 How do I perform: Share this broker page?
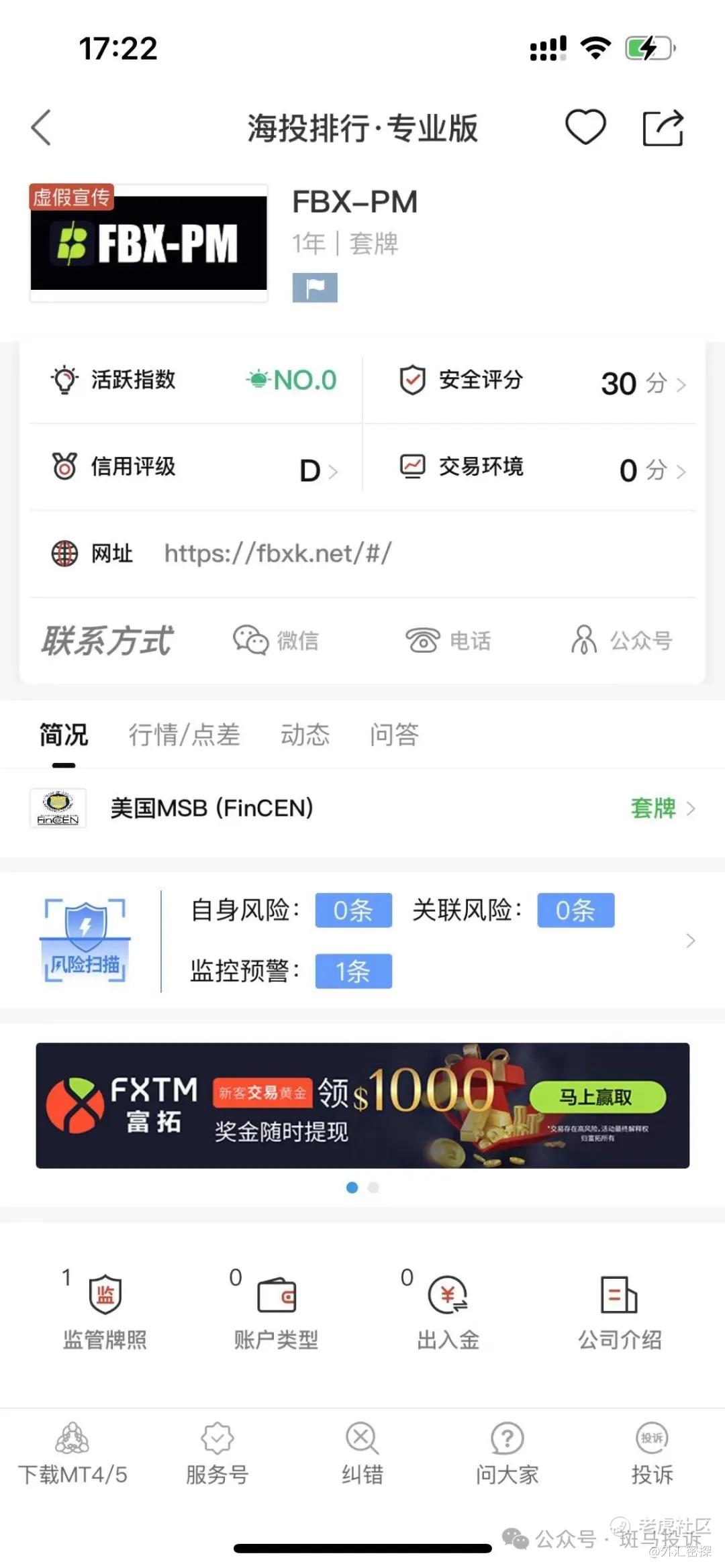coord(663,127)
